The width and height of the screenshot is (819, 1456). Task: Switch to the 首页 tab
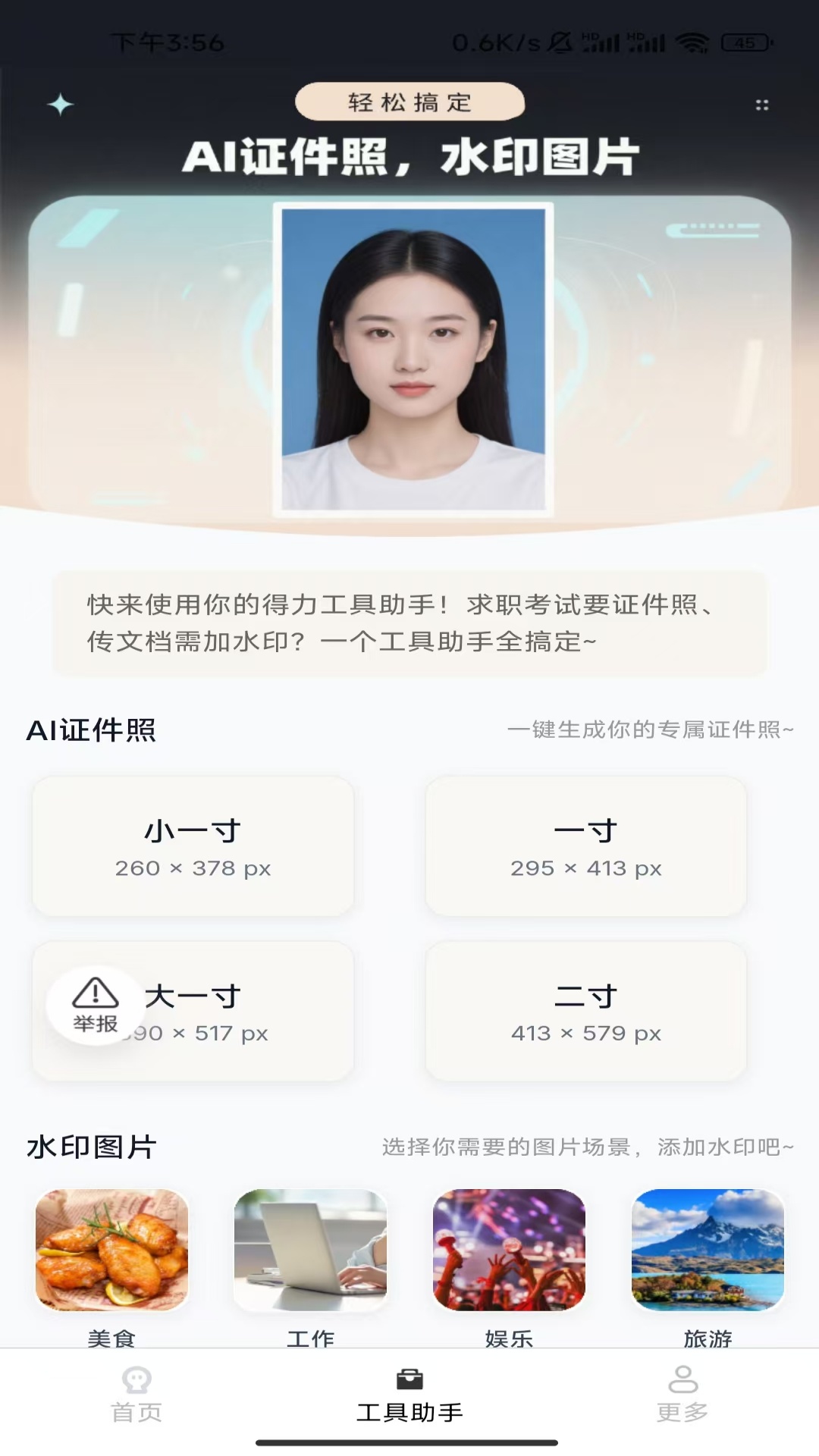(136, 1395)
